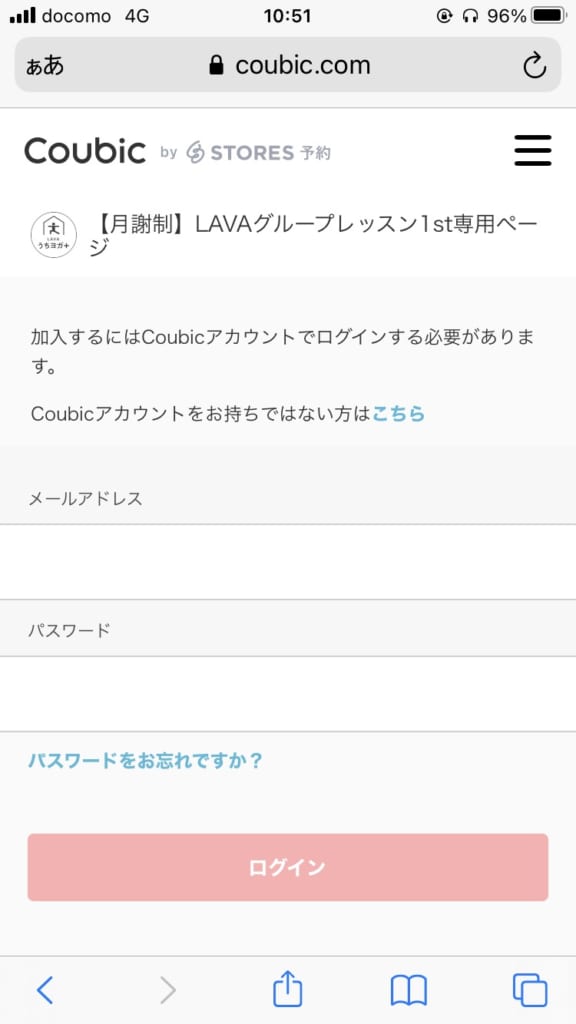Focus the パスワード field

[288, 694]
